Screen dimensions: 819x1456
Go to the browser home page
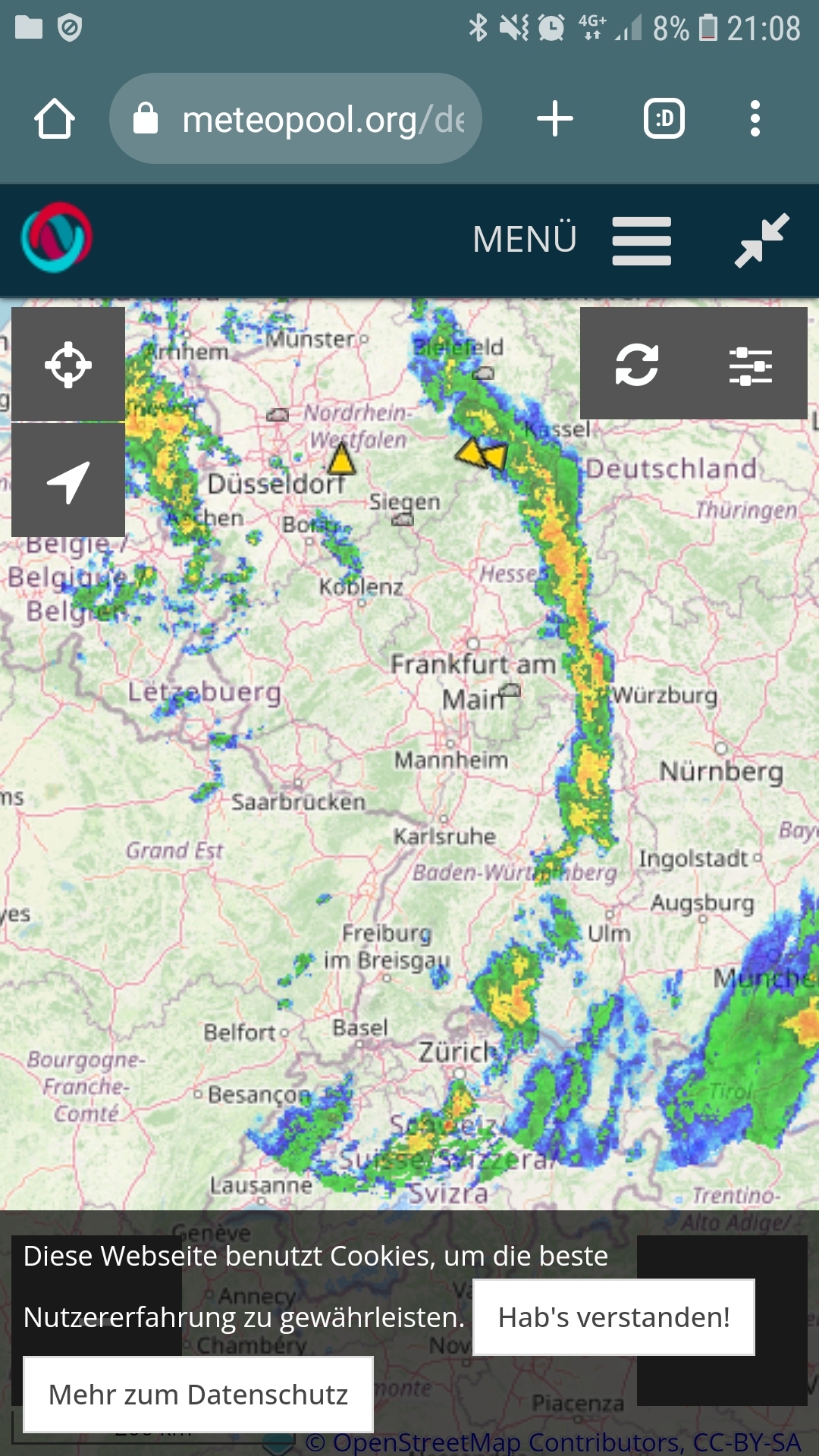[x=55, y=119]
